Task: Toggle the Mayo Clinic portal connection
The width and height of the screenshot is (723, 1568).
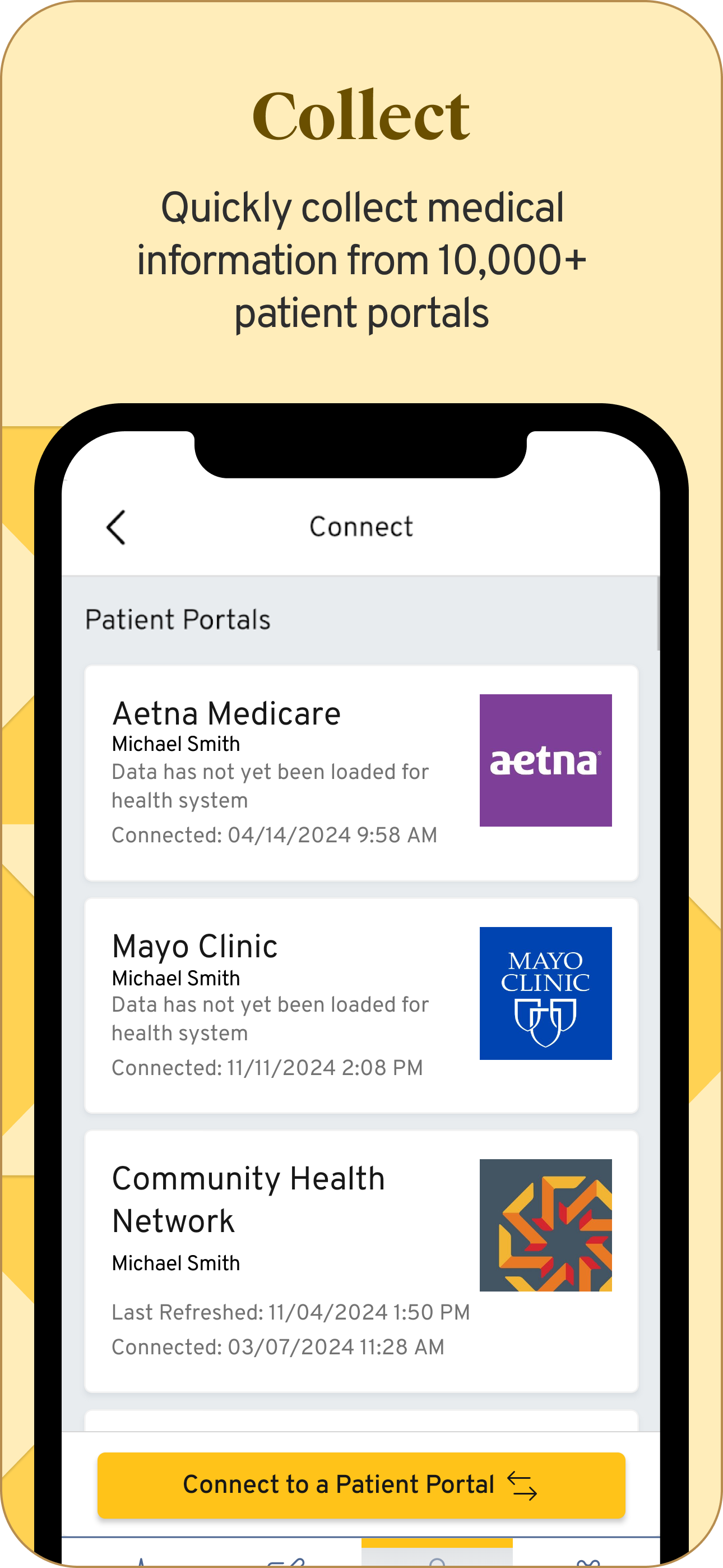Action: tap(361, 1004)
